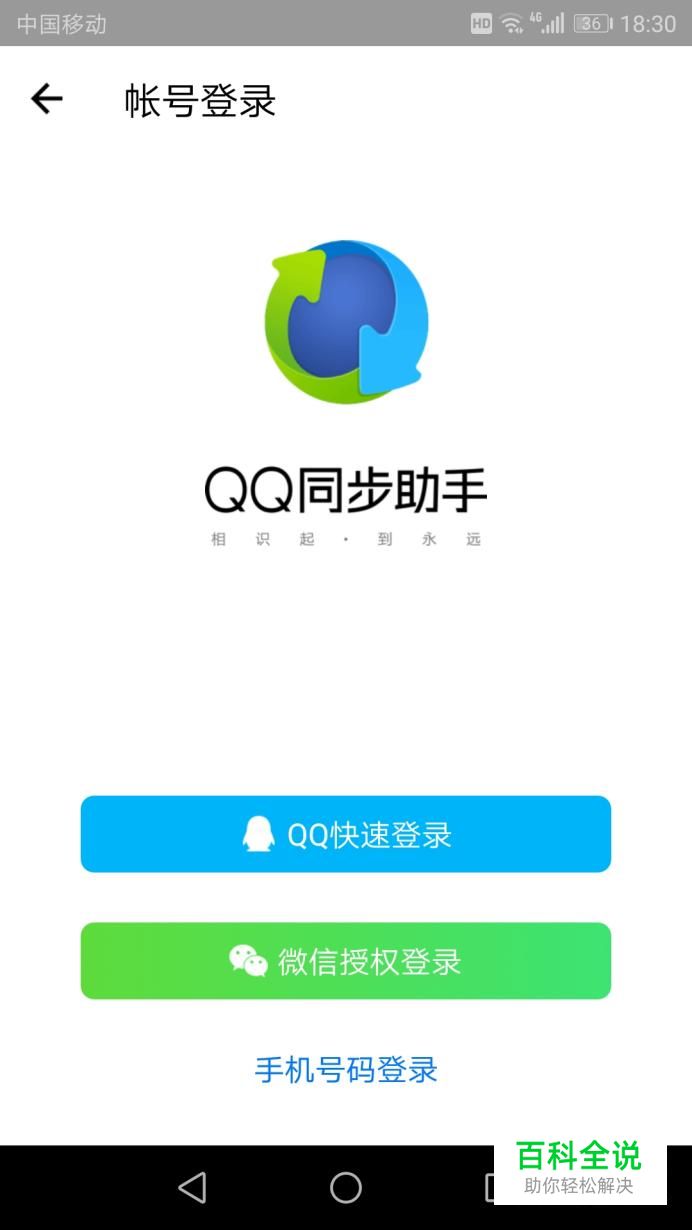The width and height of the screenshot is (692, 1230).
Task: Choose 微信授权登录 to sign in
Action: click(346, 961)
